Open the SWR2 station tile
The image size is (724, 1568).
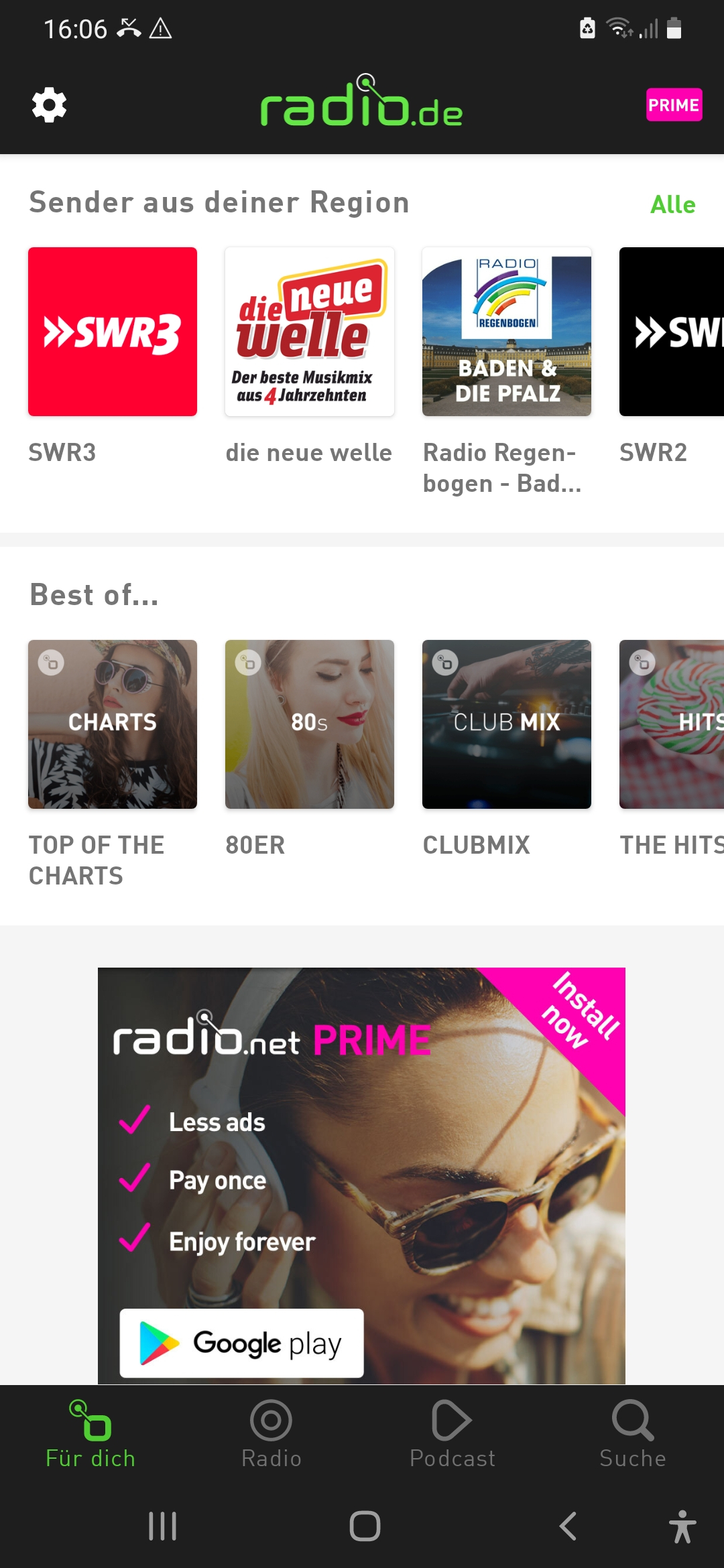[672, 332]
